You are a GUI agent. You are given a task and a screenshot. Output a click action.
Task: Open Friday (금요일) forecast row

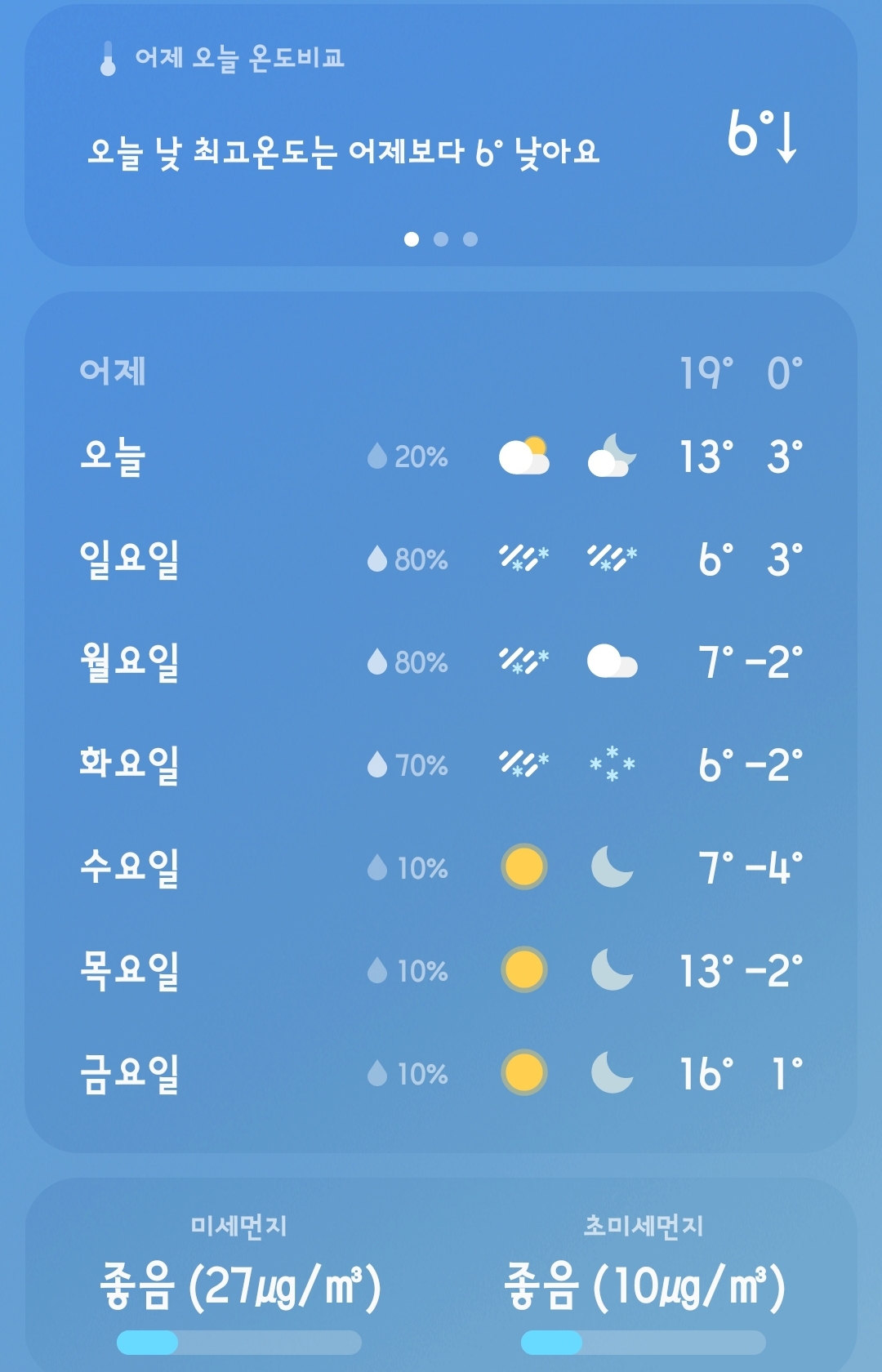coord(441,1073)
